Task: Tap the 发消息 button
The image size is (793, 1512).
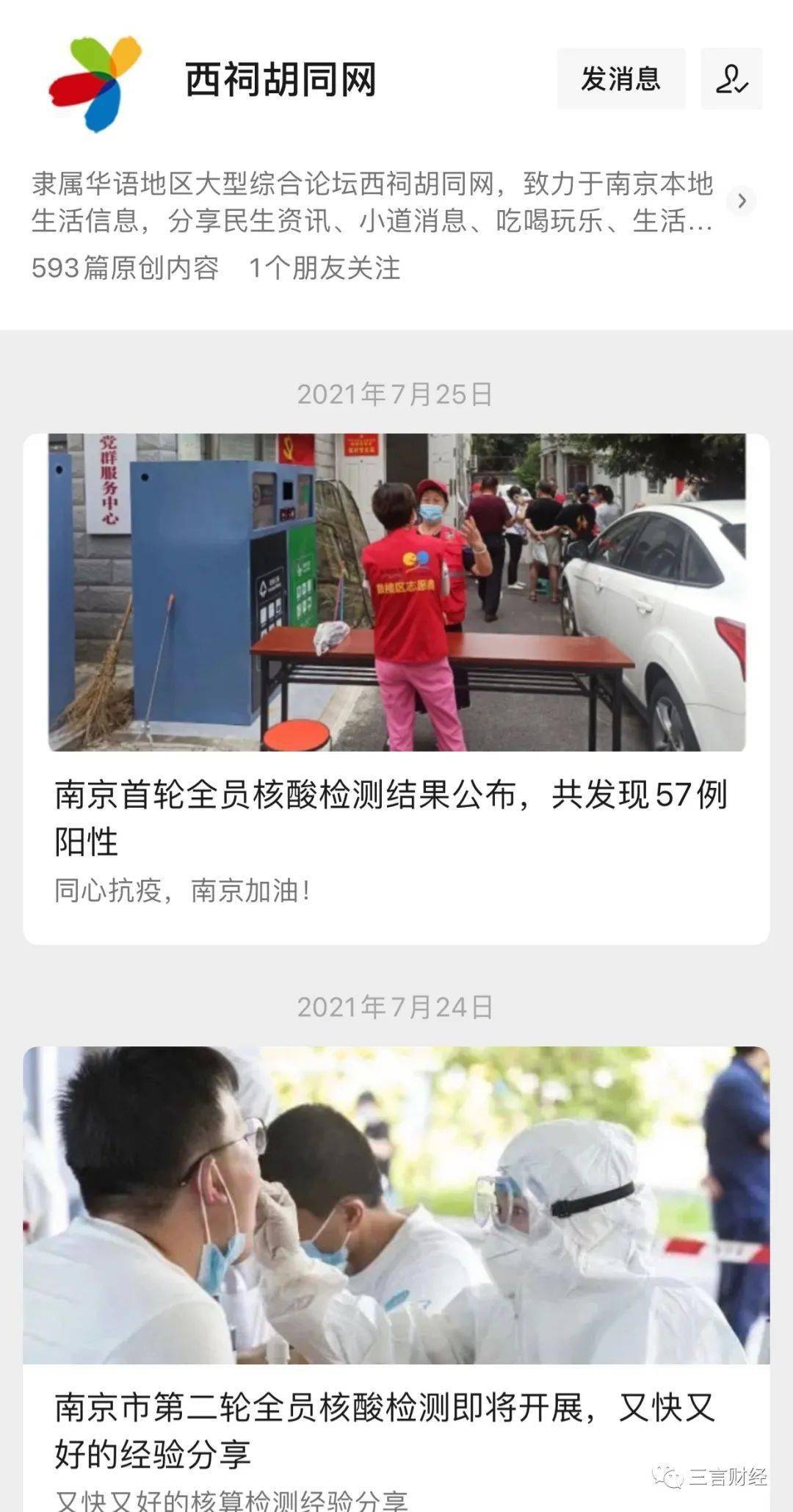Action: click(x=620, y=79)
